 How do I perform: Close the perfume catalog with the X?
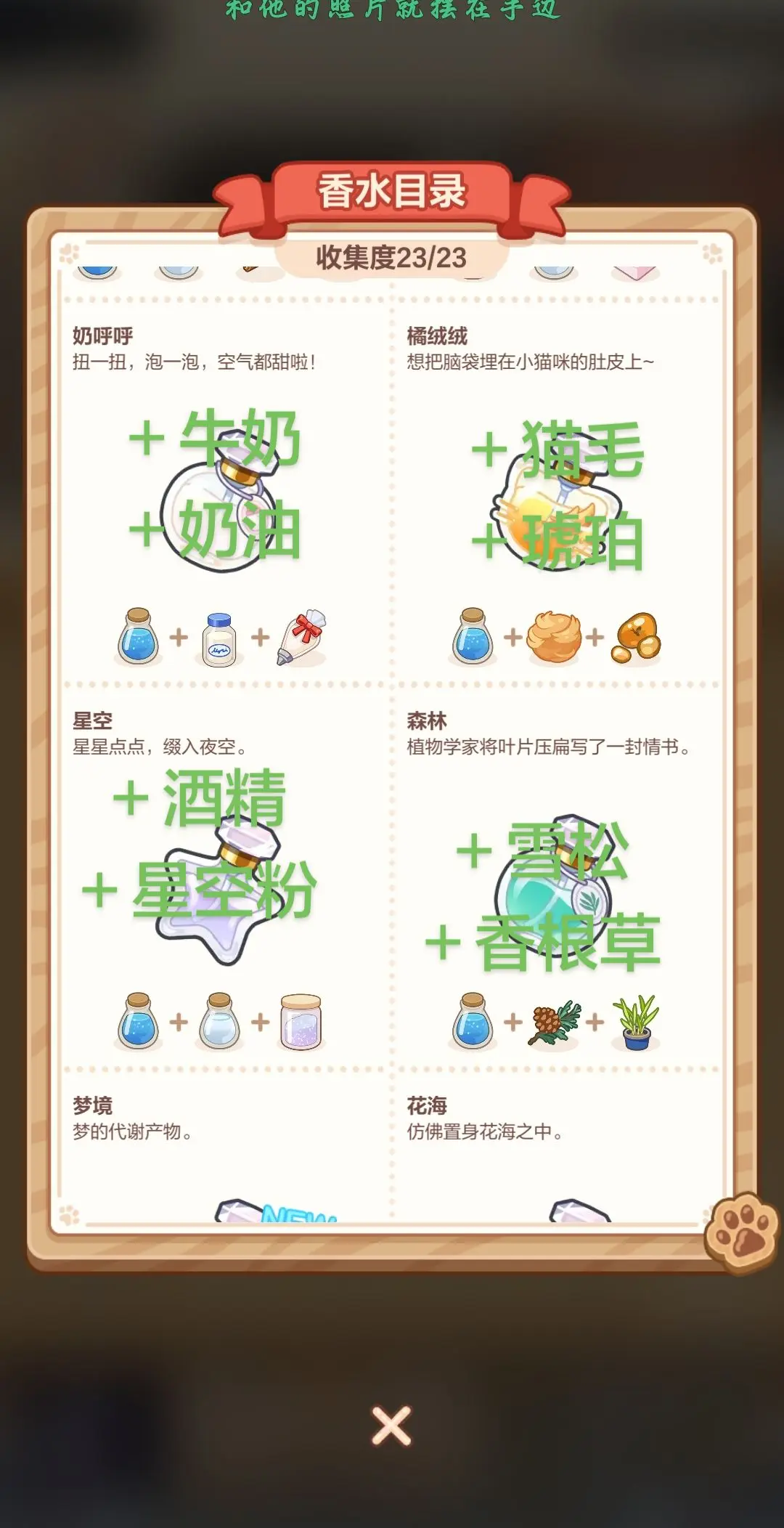(x=391, y=1425)
